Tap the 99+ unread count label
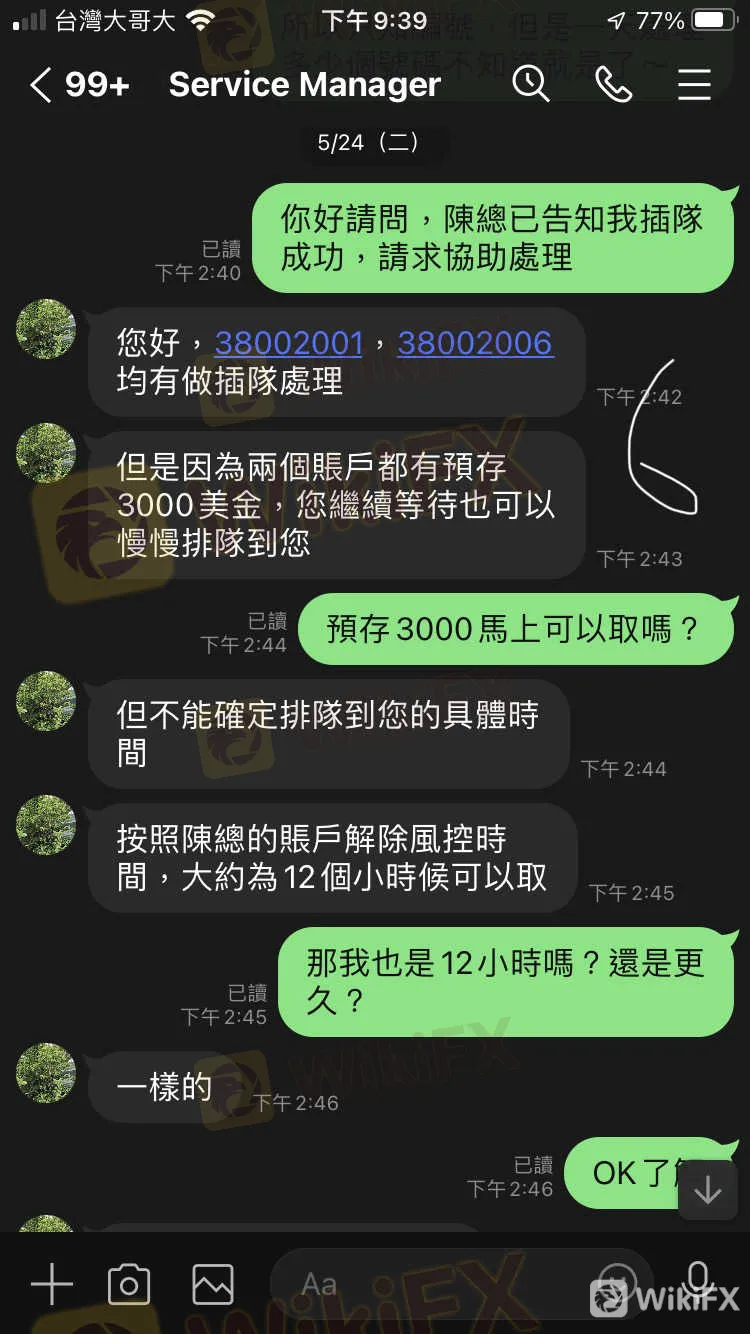The image size is (750, 1334). point(100,85)
